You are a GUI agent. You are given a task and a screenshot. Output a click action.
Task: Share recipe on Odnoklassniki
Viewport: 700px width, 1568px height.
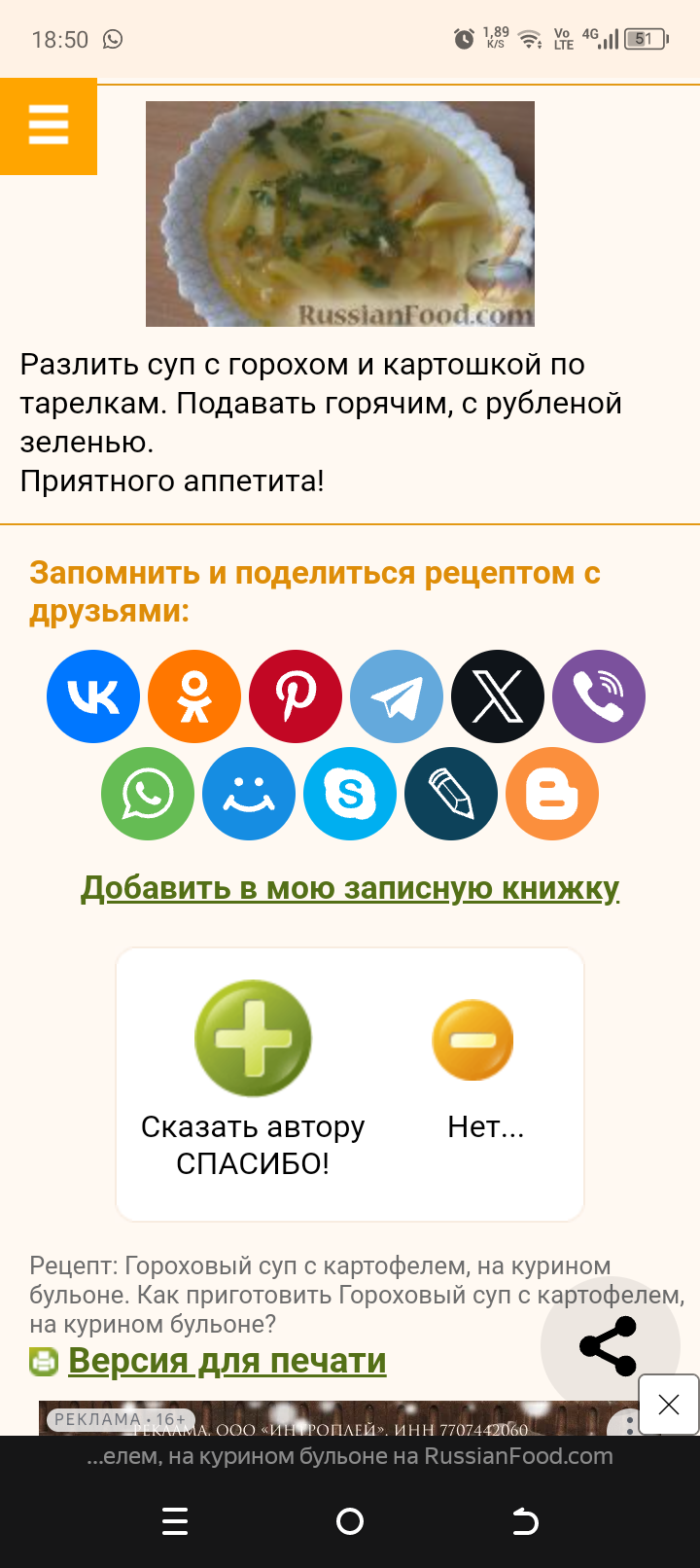[194, 696]
